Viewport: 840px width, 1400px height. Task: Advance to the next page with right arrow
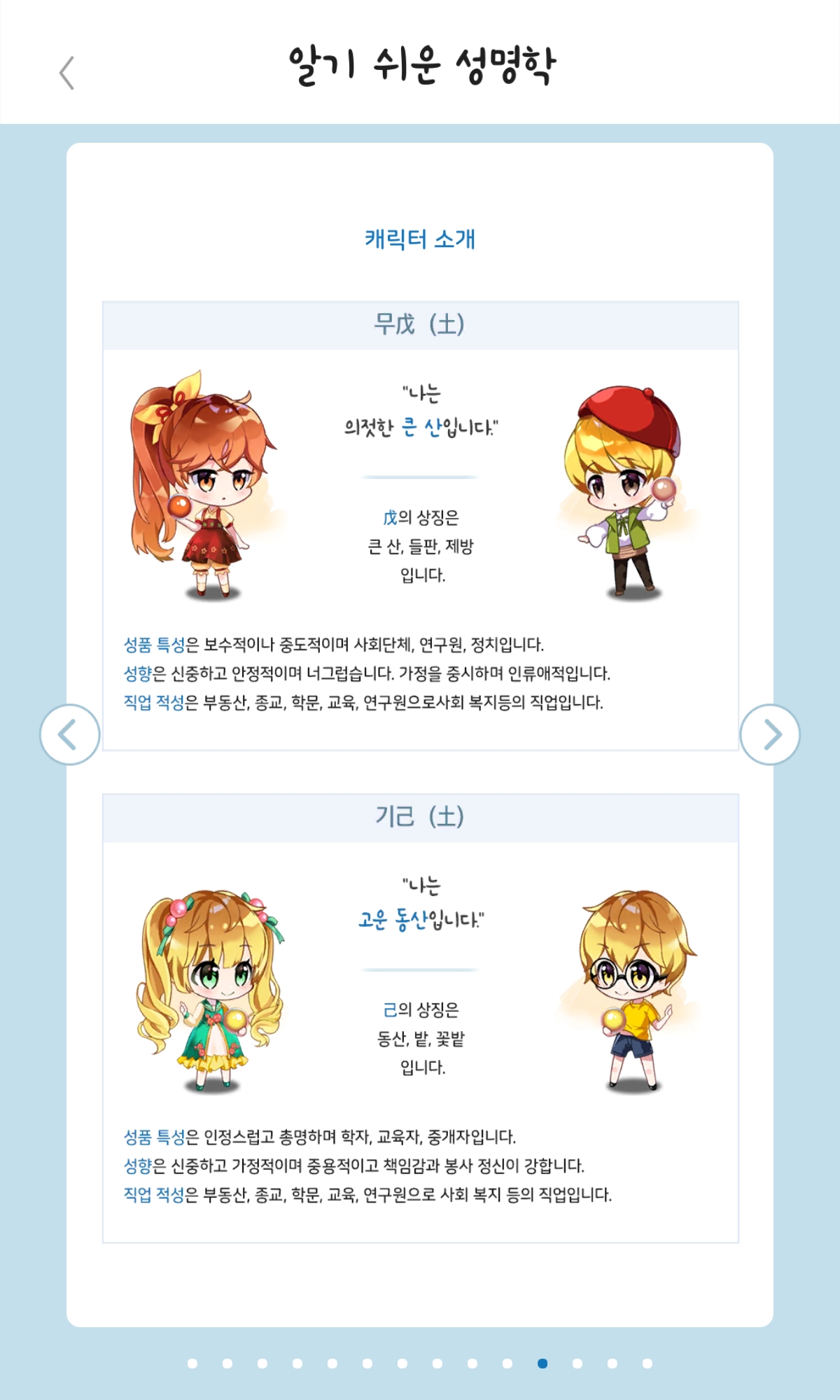point(770,734)
